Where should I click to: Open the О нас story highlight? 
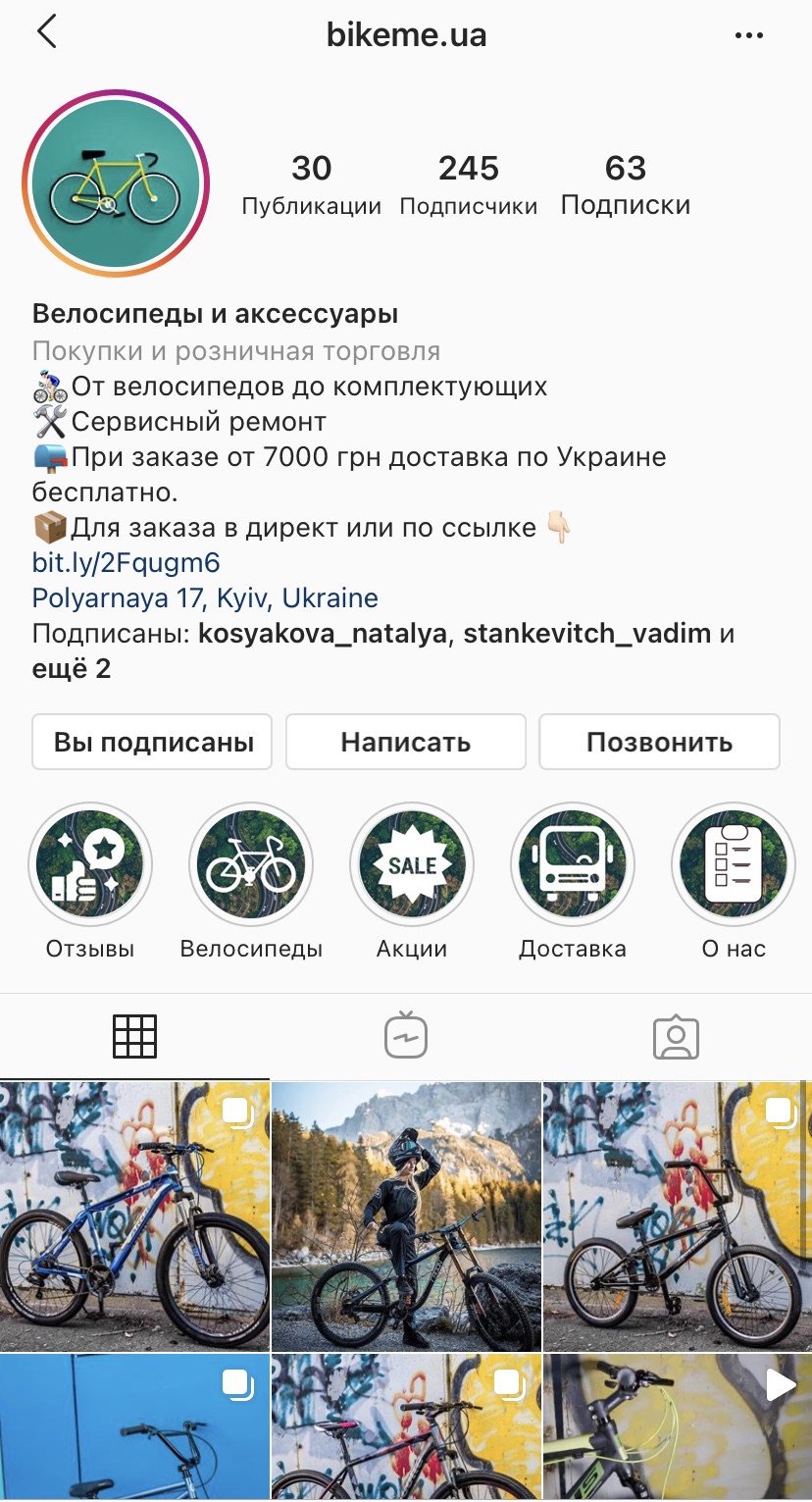pyautogui.click(x=734, y=865)
